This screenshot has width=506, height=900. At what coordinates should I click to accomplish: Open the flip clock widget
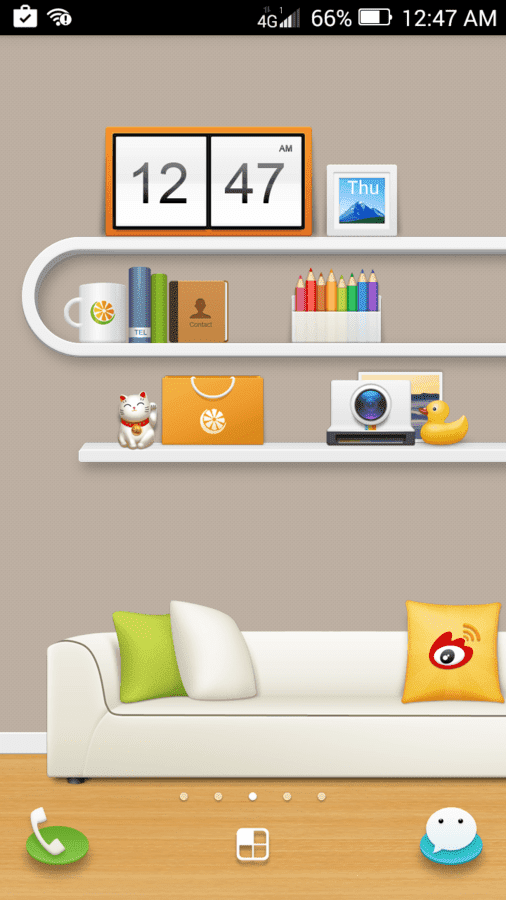pyautogui.click(x=208, y=181)
